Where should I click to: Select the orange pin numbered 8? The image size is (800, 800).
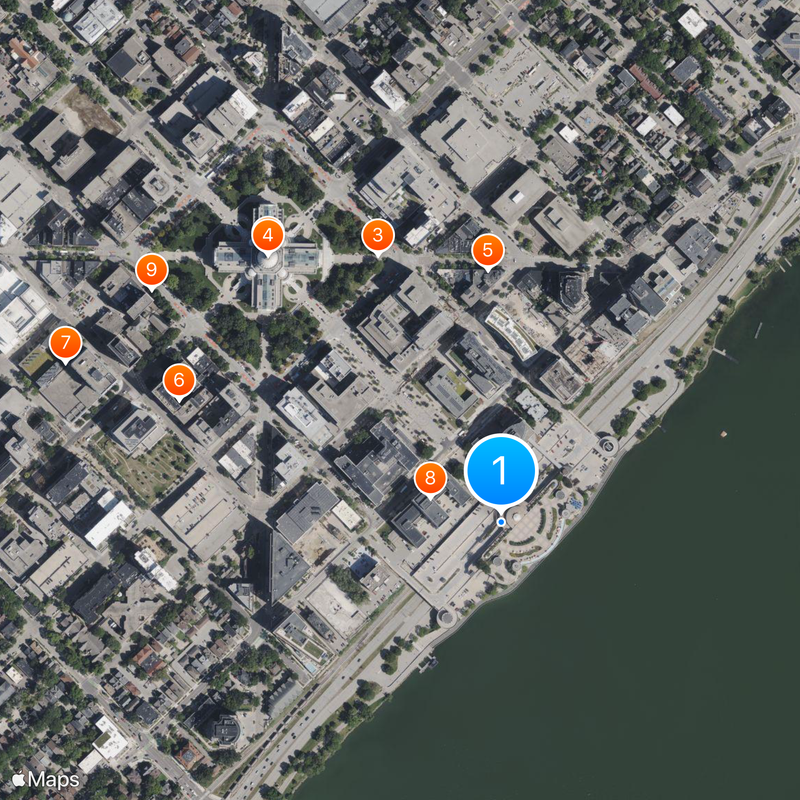(x=430, y=479)
